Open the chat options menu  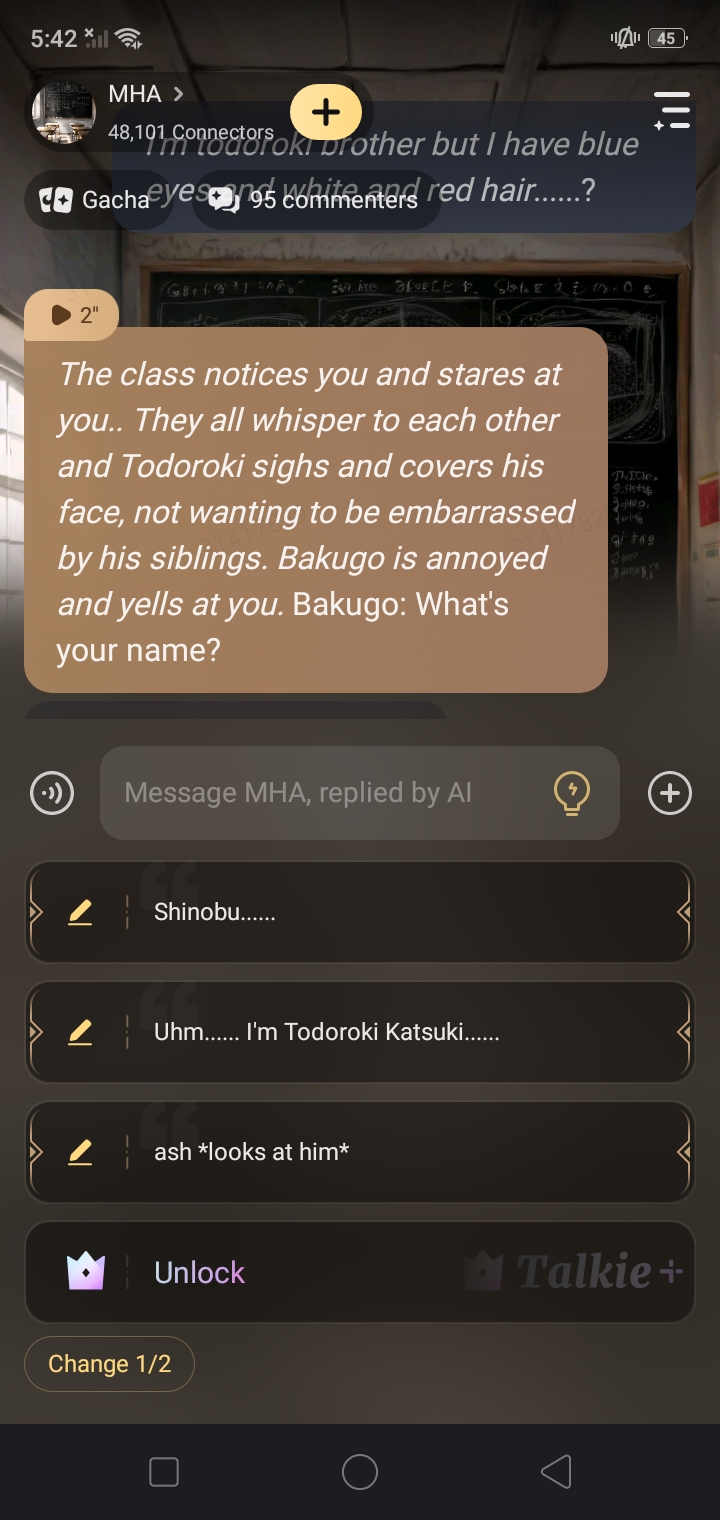(672, 110)
